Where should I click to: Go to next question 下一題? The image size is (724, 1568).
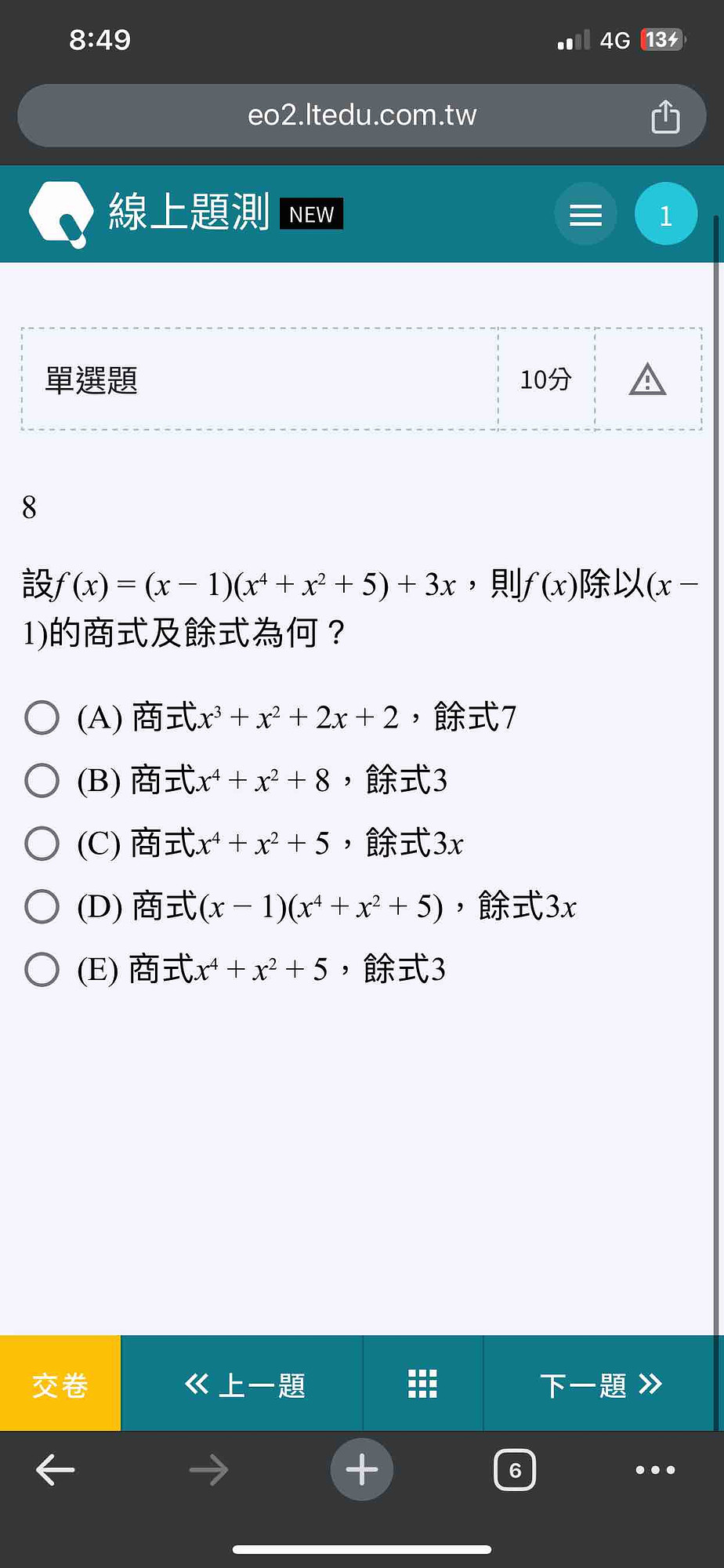tap(600, 1384)
